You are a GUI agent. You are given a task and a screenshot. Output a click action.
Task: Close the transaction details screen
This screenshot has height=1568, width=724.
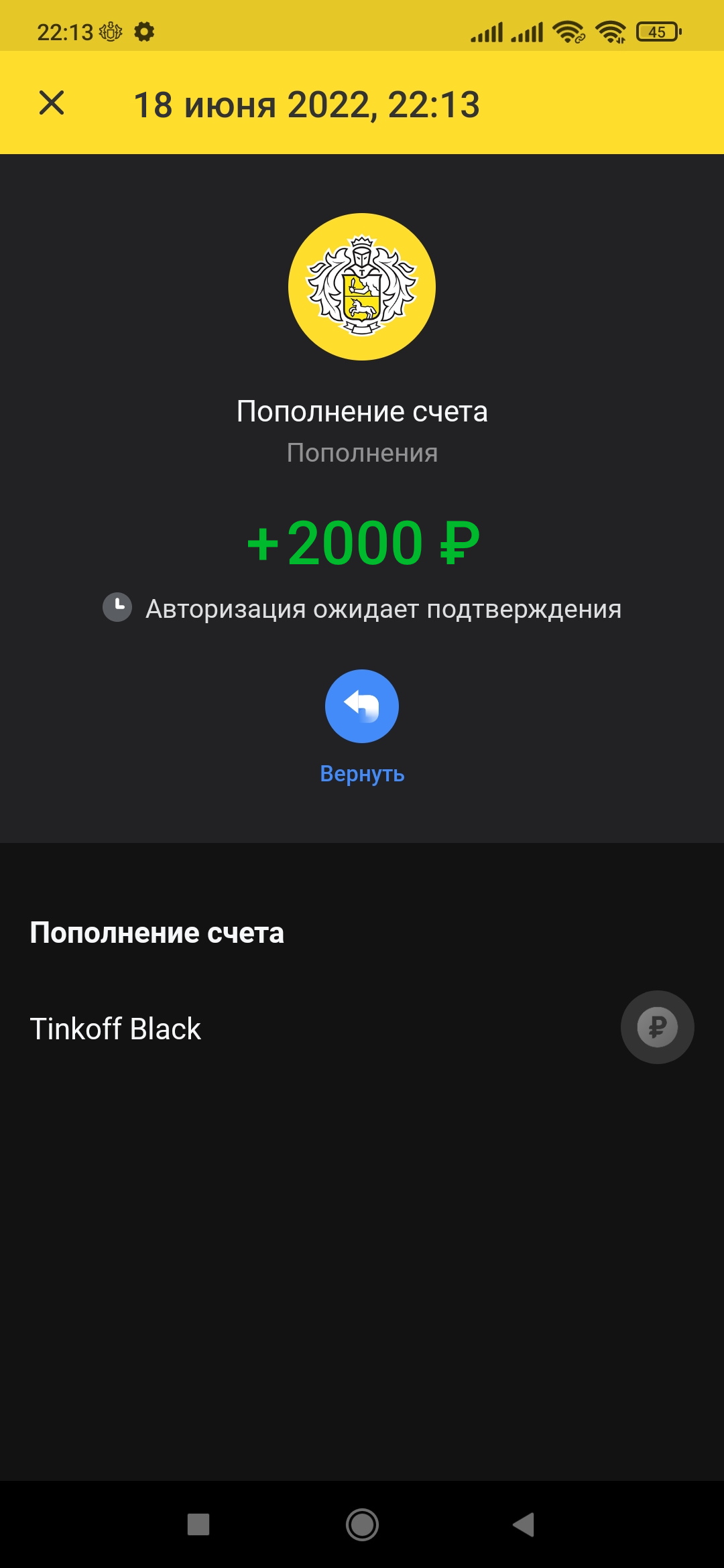pos(52,103)
